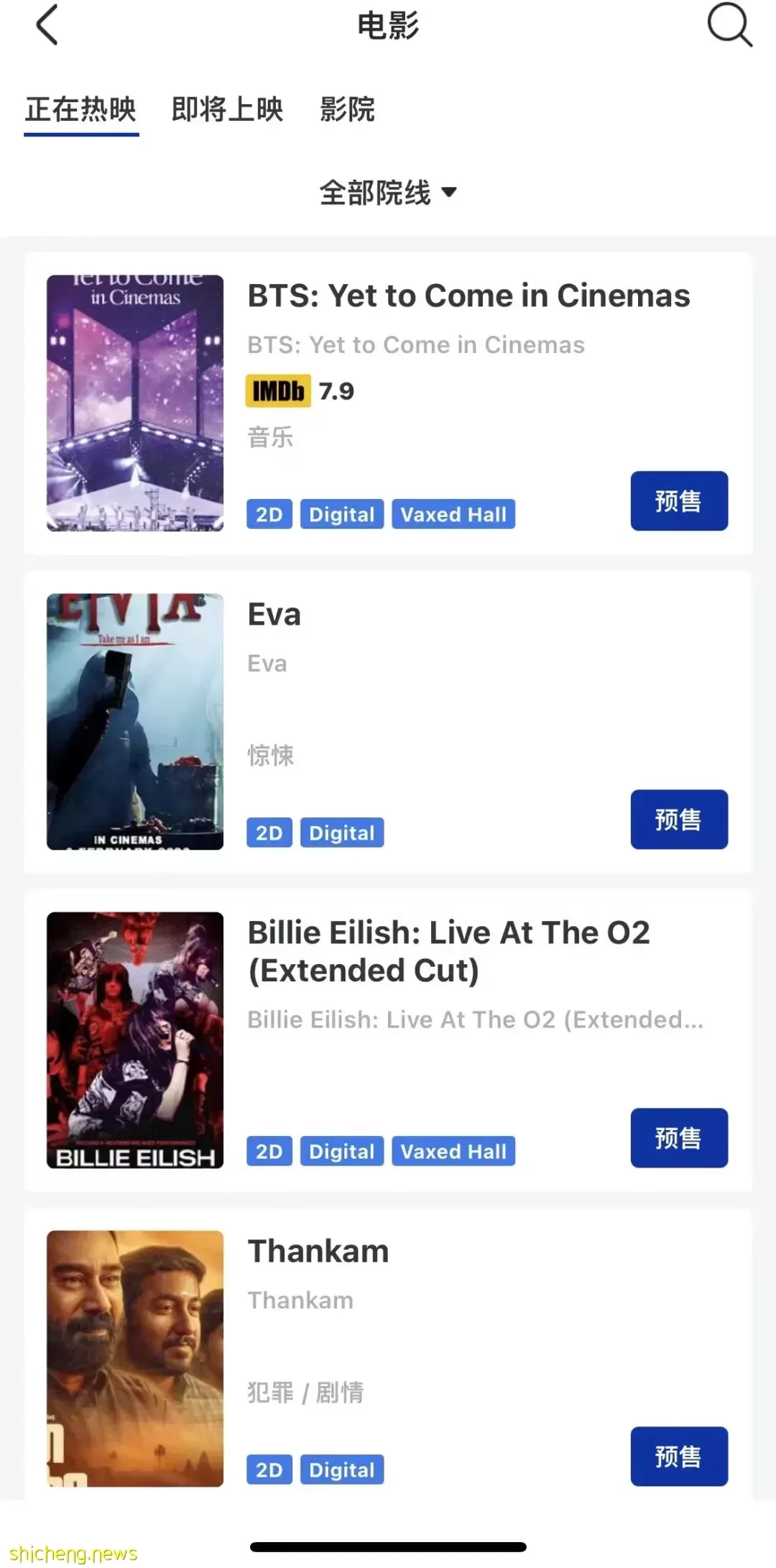The height and width of the screenshot is (1568, 776).
Task: Open the search magnifier icon
Action: [729, 25]
